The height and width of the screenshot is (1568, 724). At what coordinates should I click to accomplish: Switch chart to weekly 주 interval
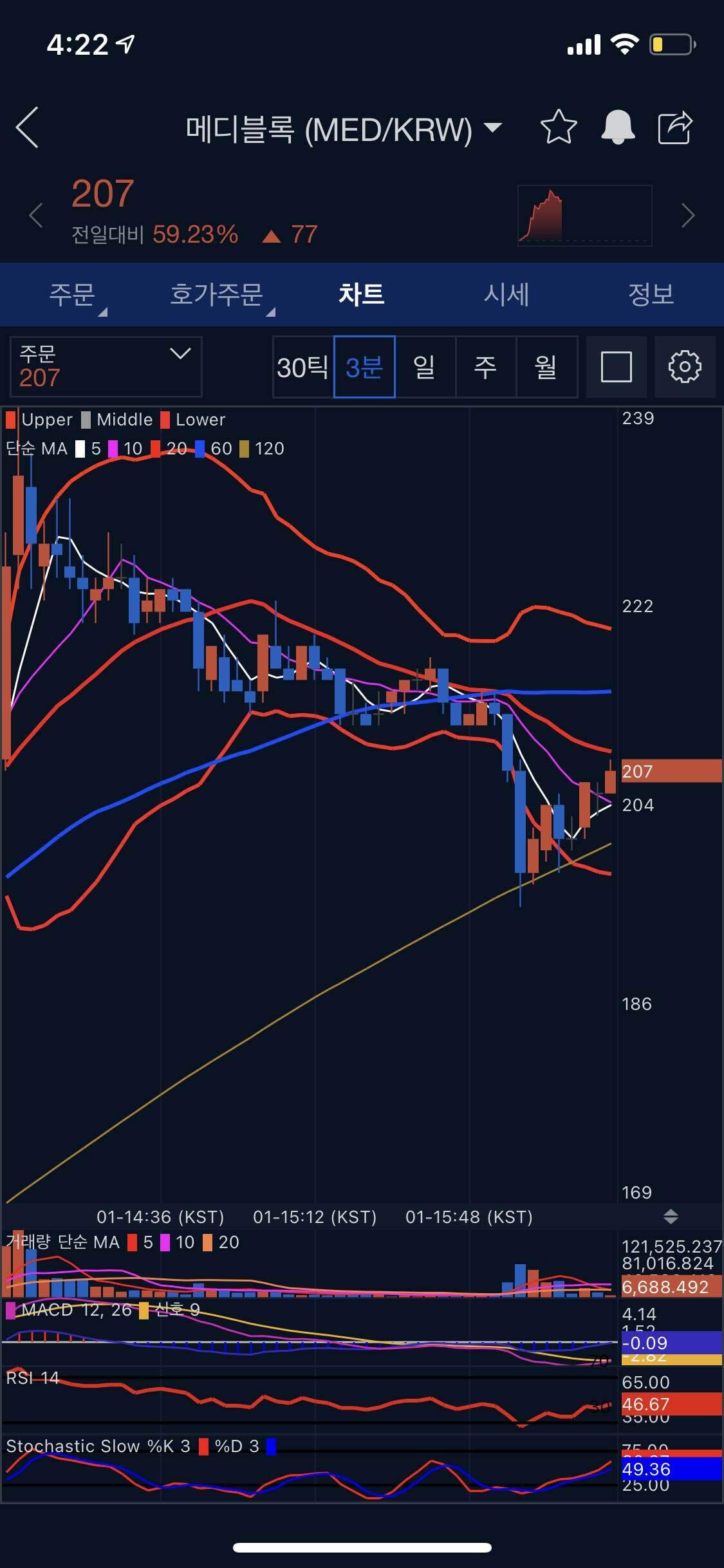(485, 367)
